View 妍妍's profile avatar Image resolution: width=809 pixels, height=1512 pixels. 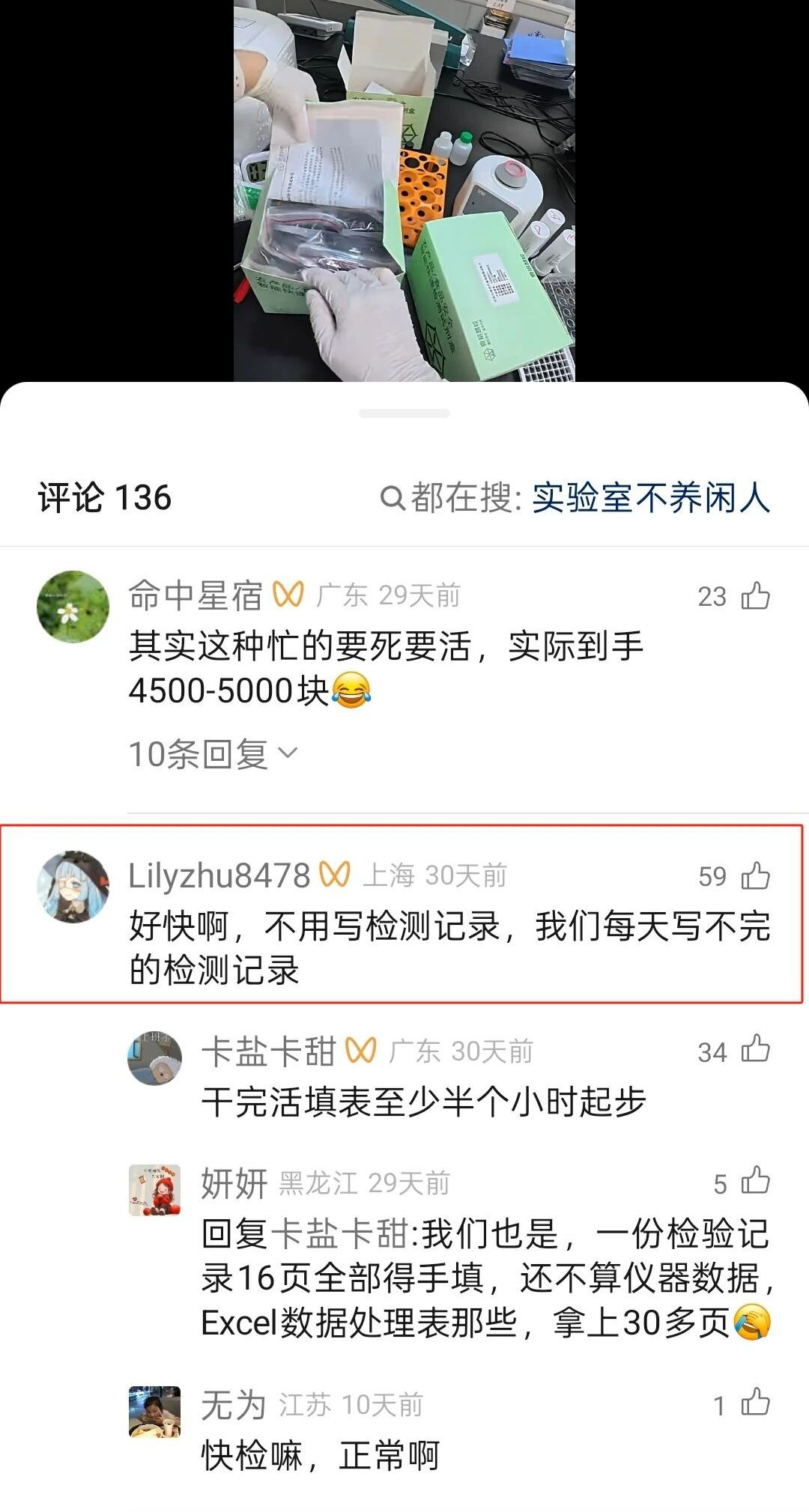click(154, 1190)
